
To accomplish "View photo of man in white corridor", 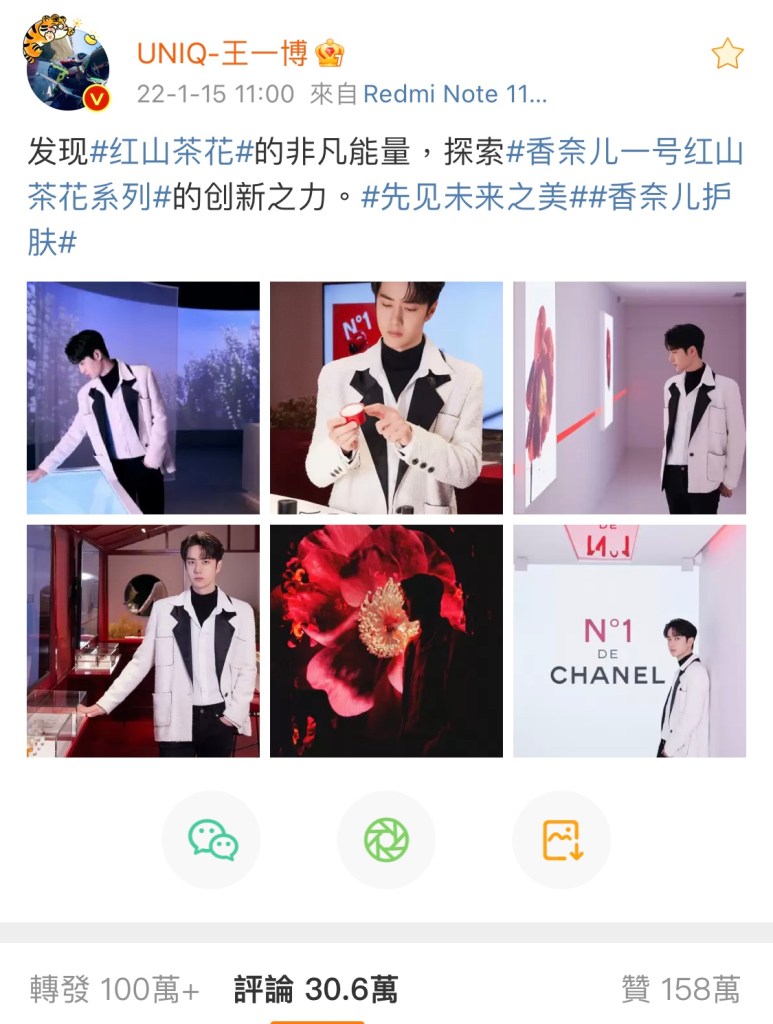I will point(629,397).
